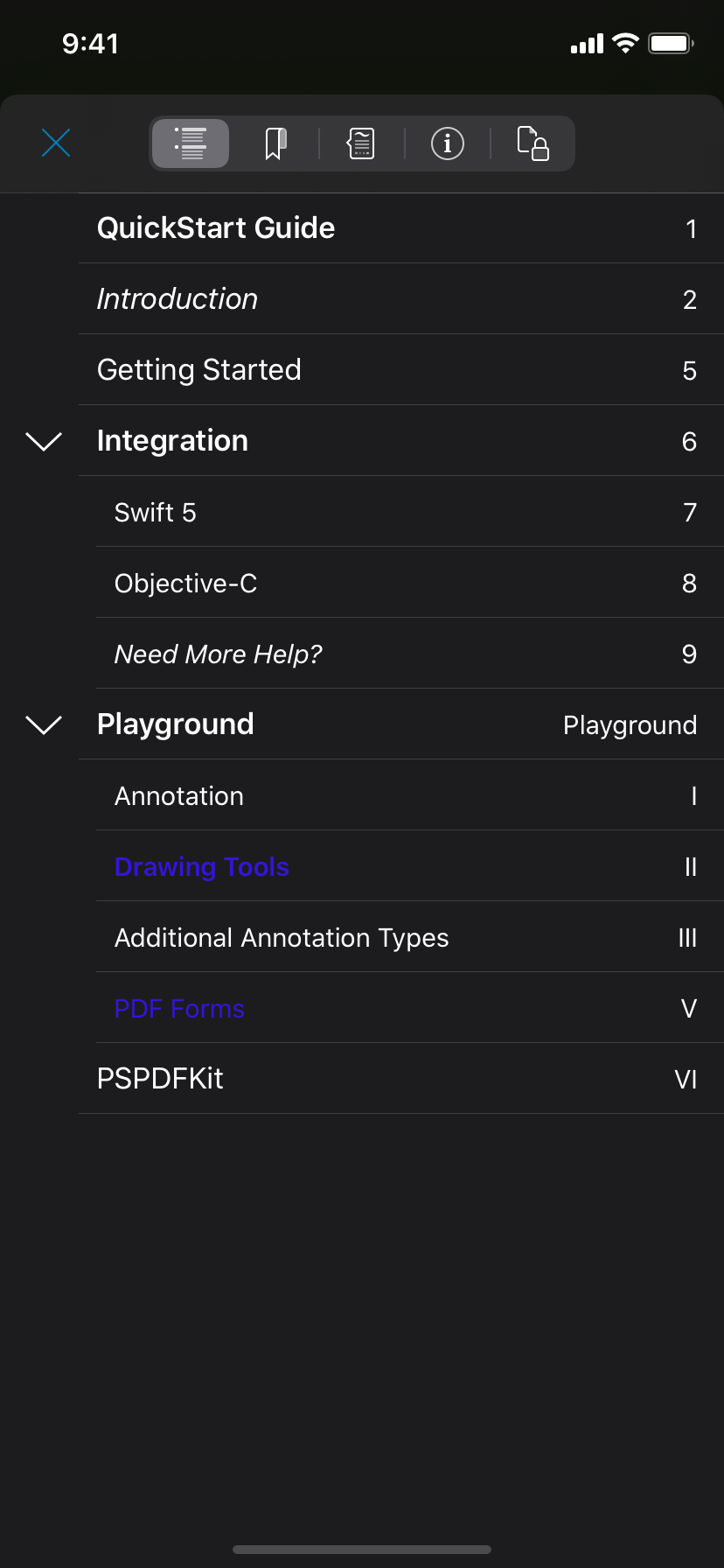Expand the Integration chevron arrow

(x=43, y=441)
